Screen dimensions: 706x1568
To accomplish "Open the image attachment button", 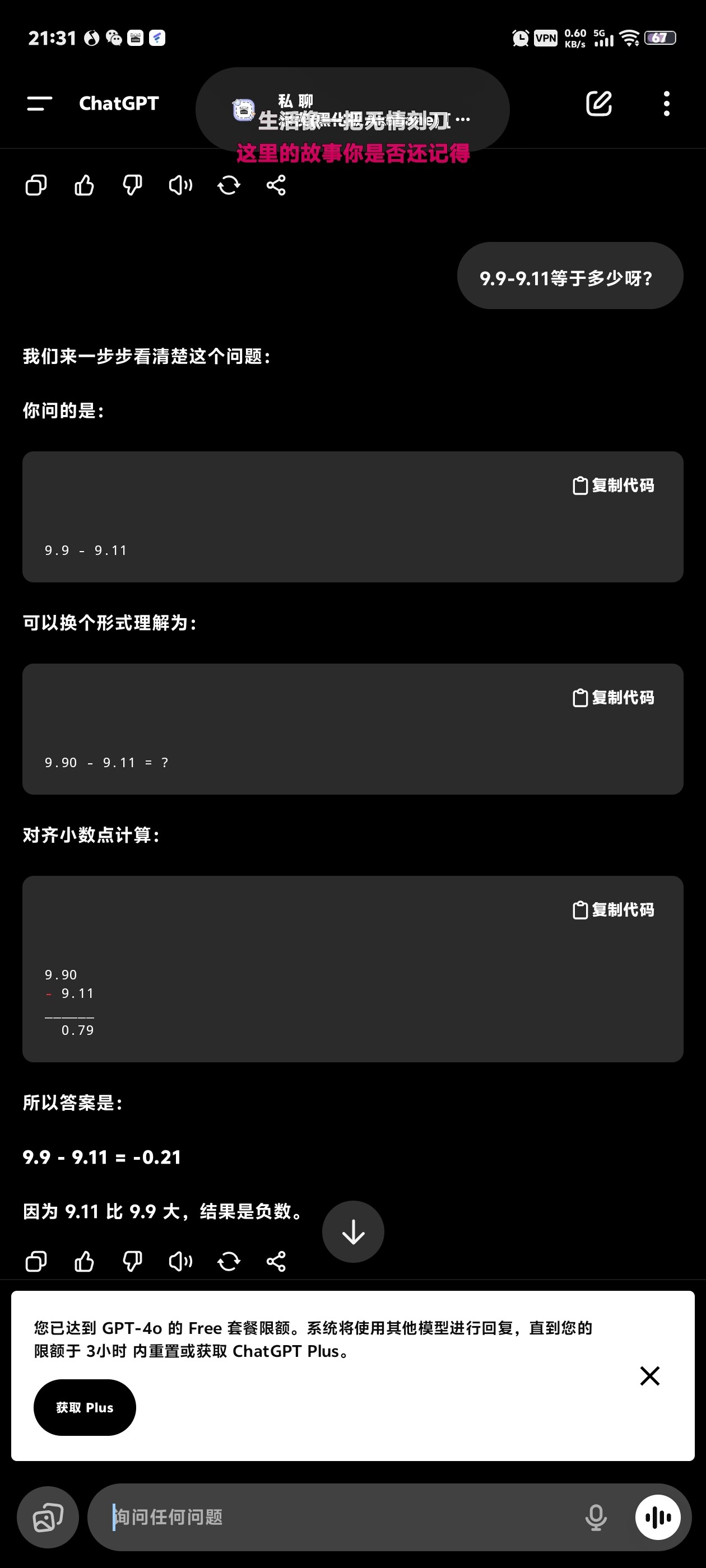I will tap(48, 1517).
